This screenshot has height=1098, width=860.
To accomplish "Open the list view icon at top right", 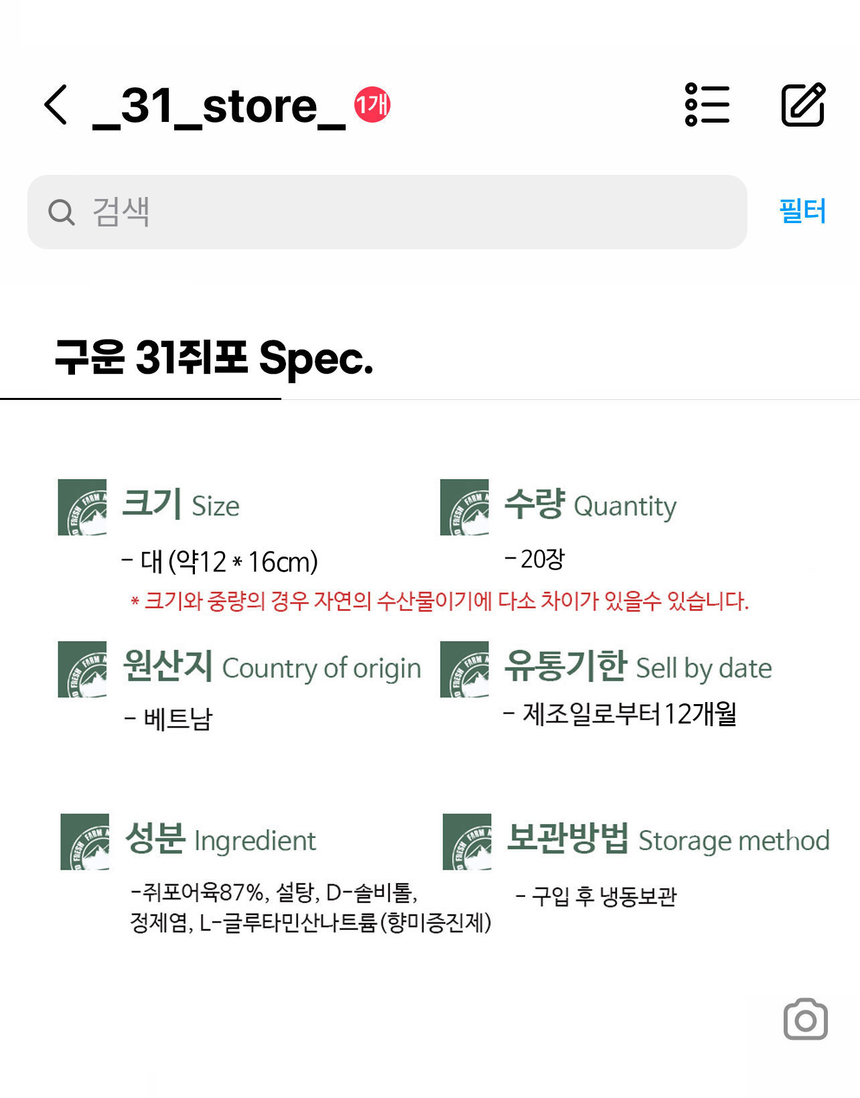I will 707,105.
